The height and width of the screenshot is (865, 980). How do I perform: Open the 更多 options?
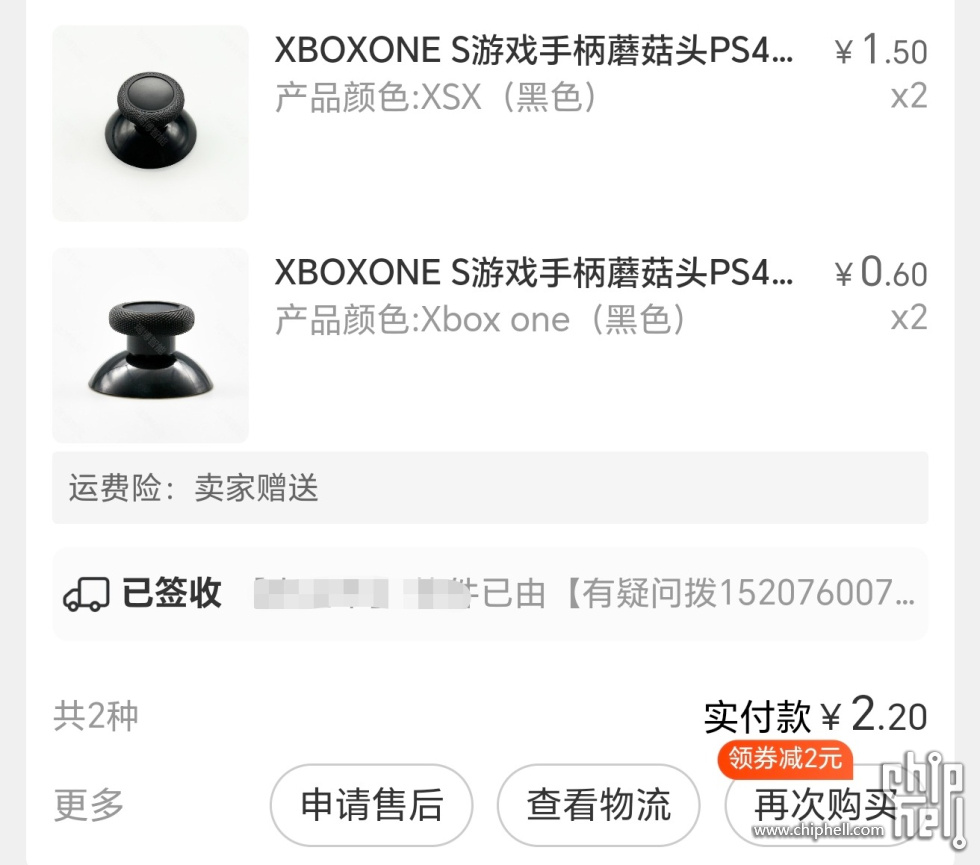point(89,805)
